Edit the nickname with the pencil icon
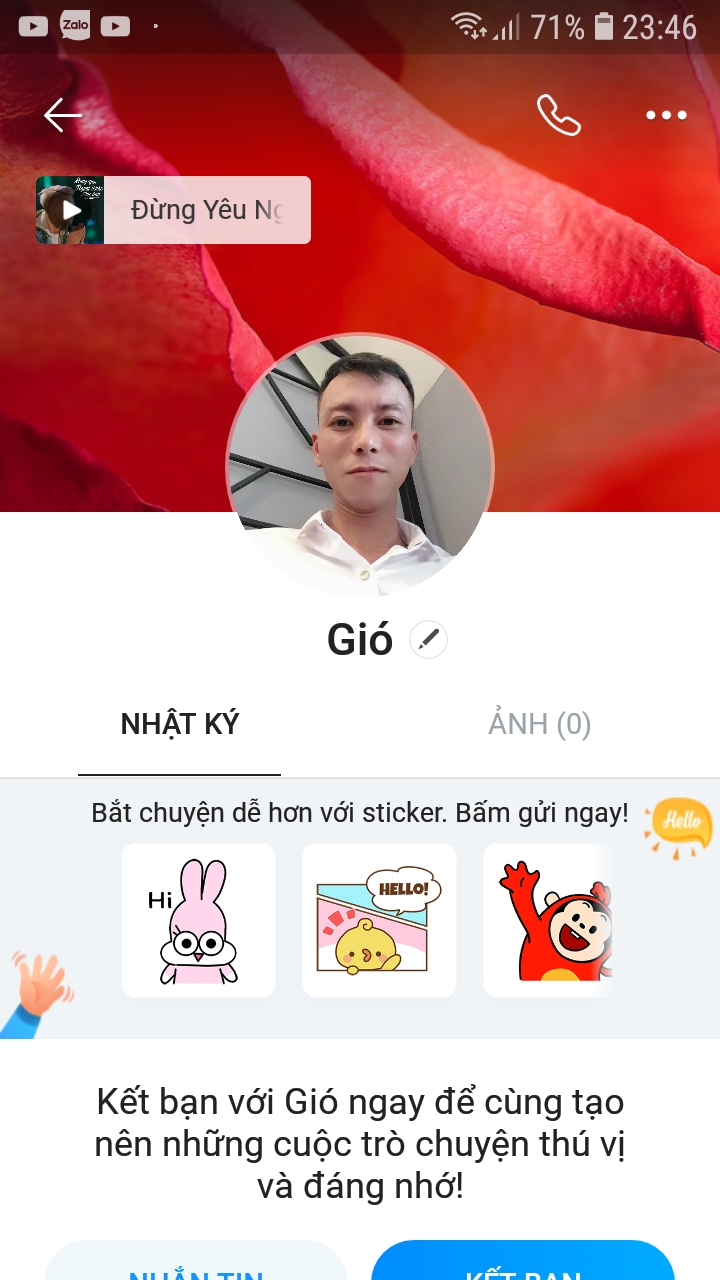Image resolution: width=720 pixels, height=1280 pixels. coord(428,639)
